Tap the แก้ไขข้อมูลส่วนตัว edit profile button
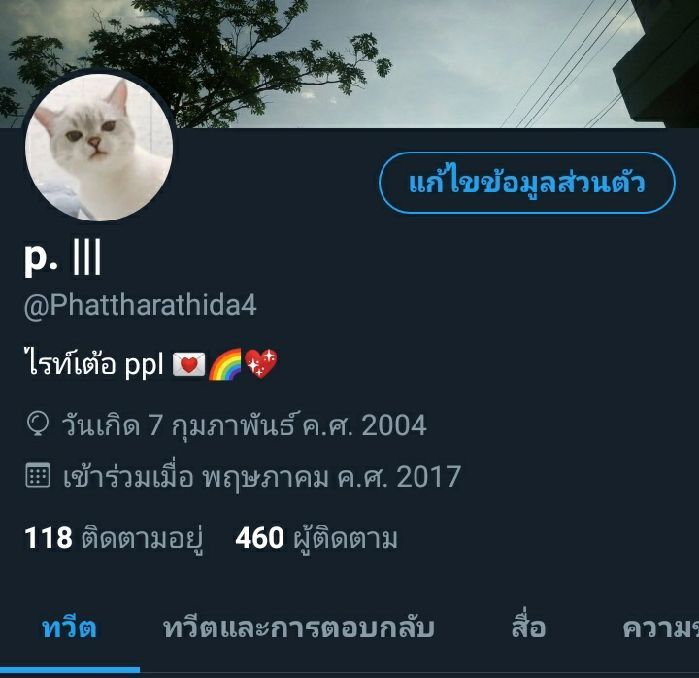Image resolution: width=699 pixels, height=678 pixels. coord(527,183)
